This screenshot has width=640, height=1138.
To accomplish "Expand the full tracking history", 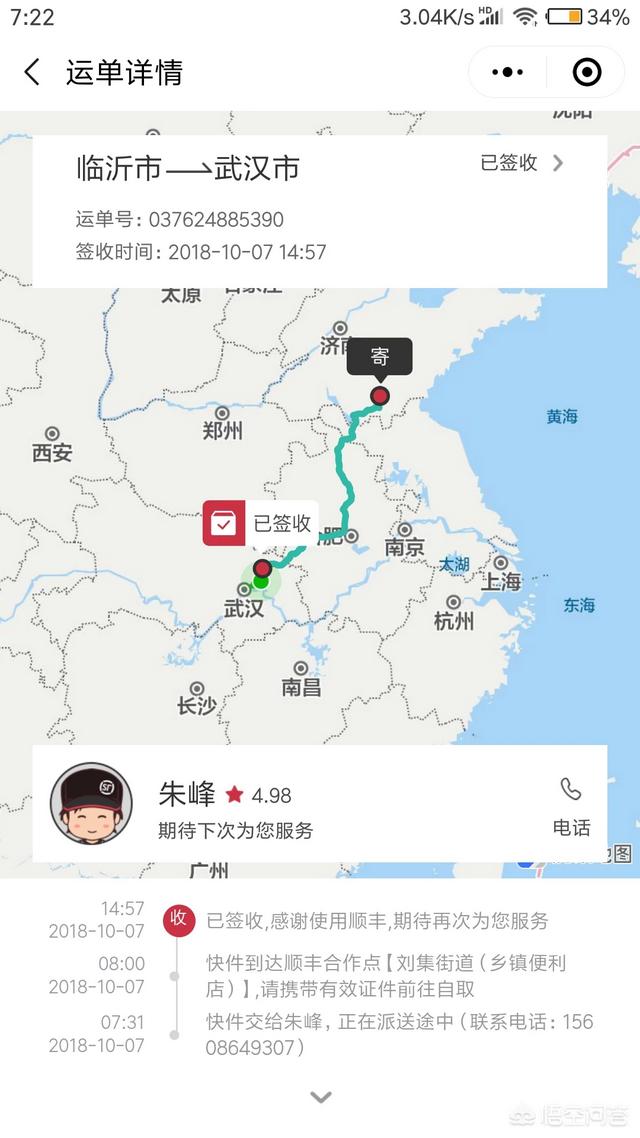I will click(320, 1097).
